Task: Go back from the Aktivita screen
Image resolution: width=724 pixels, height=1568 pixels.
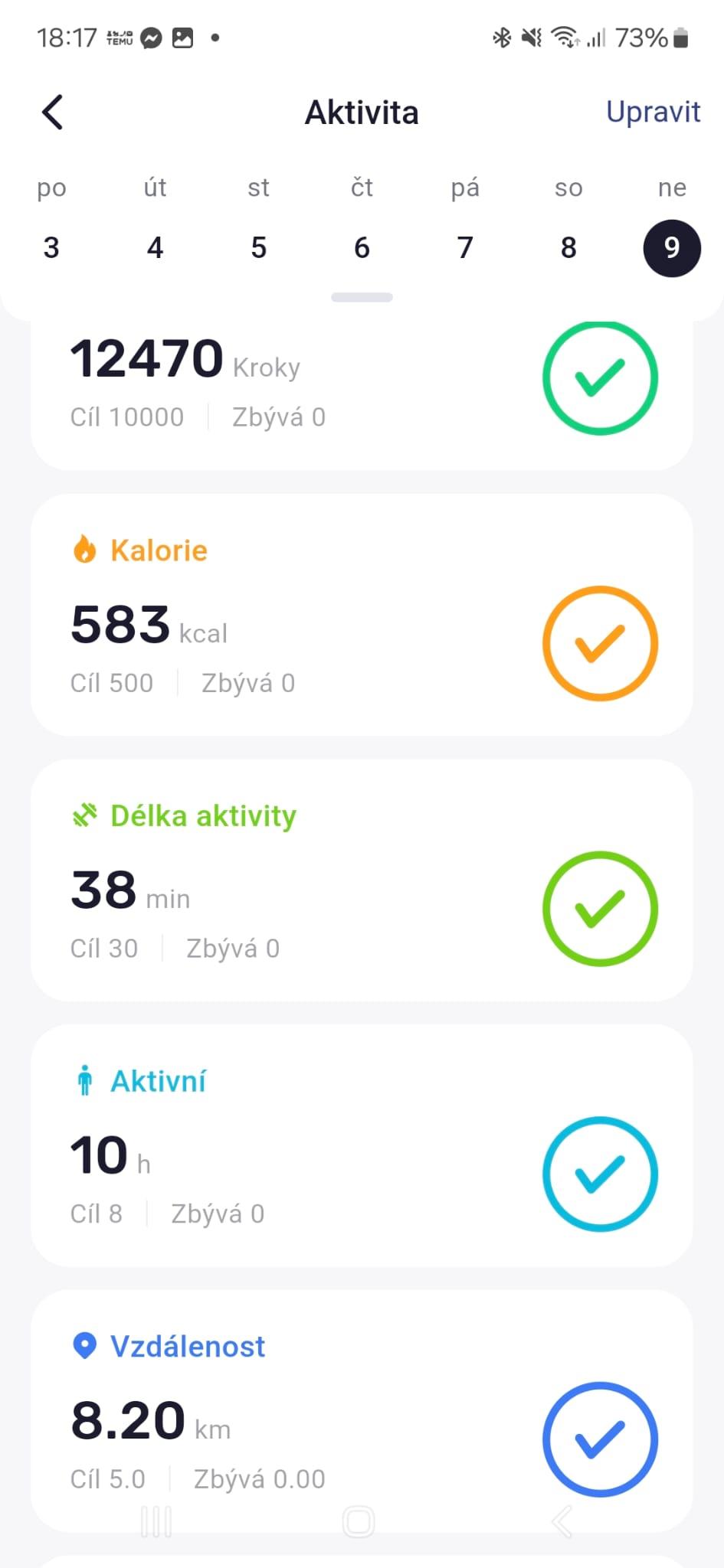Action: [52, 113]
